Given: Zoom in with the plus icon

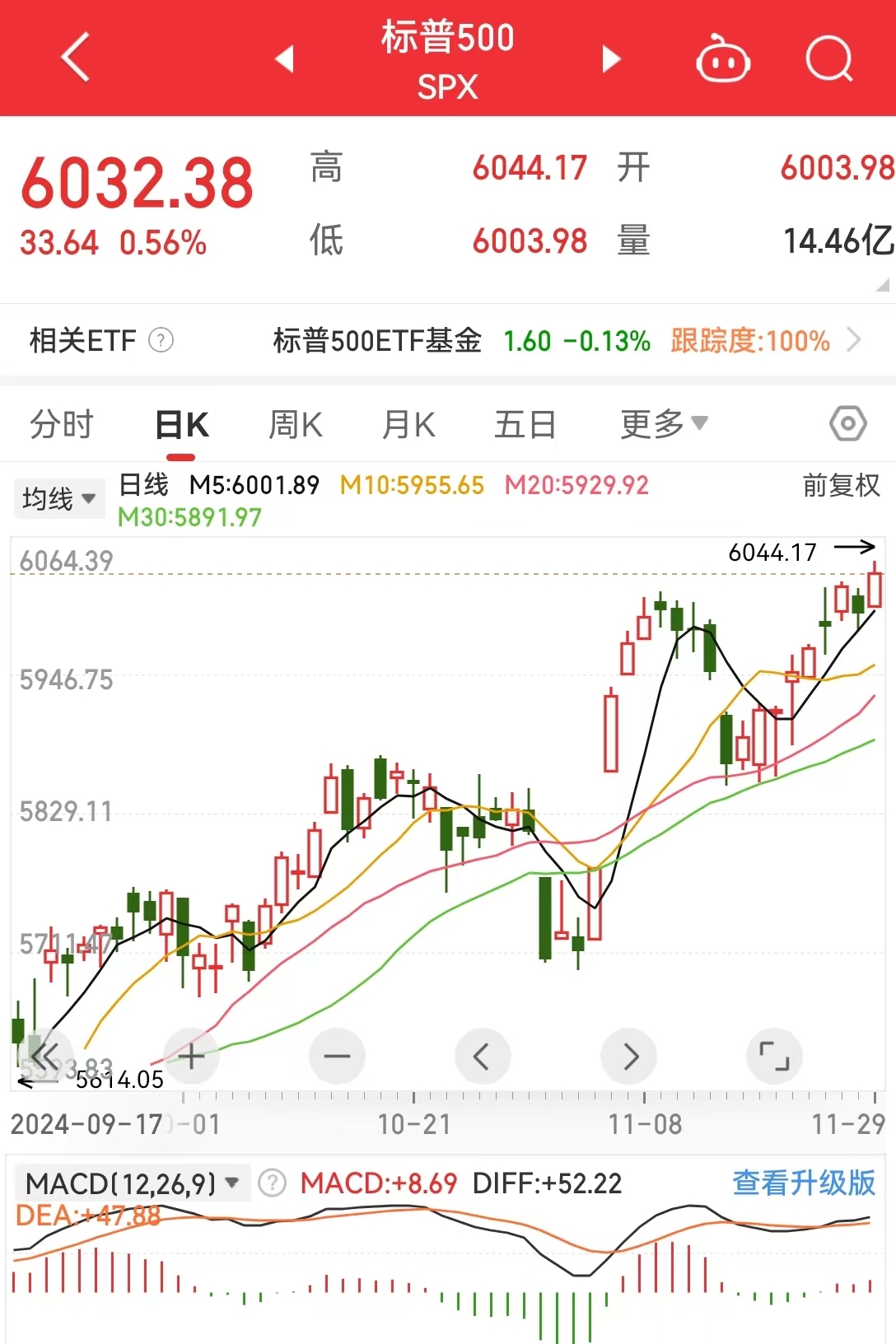Looking at the screenshot, I should (192, 1056).
